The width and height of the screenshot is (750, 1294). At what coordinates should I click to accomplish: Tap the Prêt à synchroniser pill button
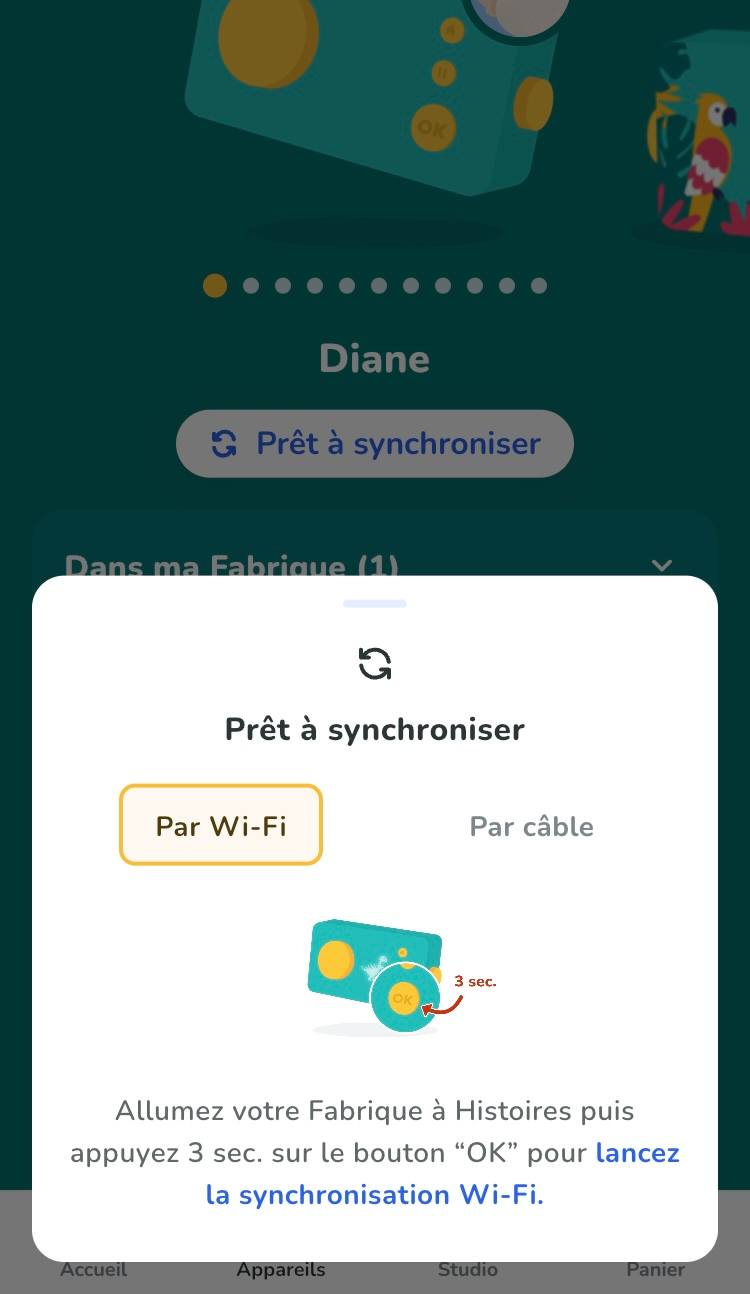[375, 443]
